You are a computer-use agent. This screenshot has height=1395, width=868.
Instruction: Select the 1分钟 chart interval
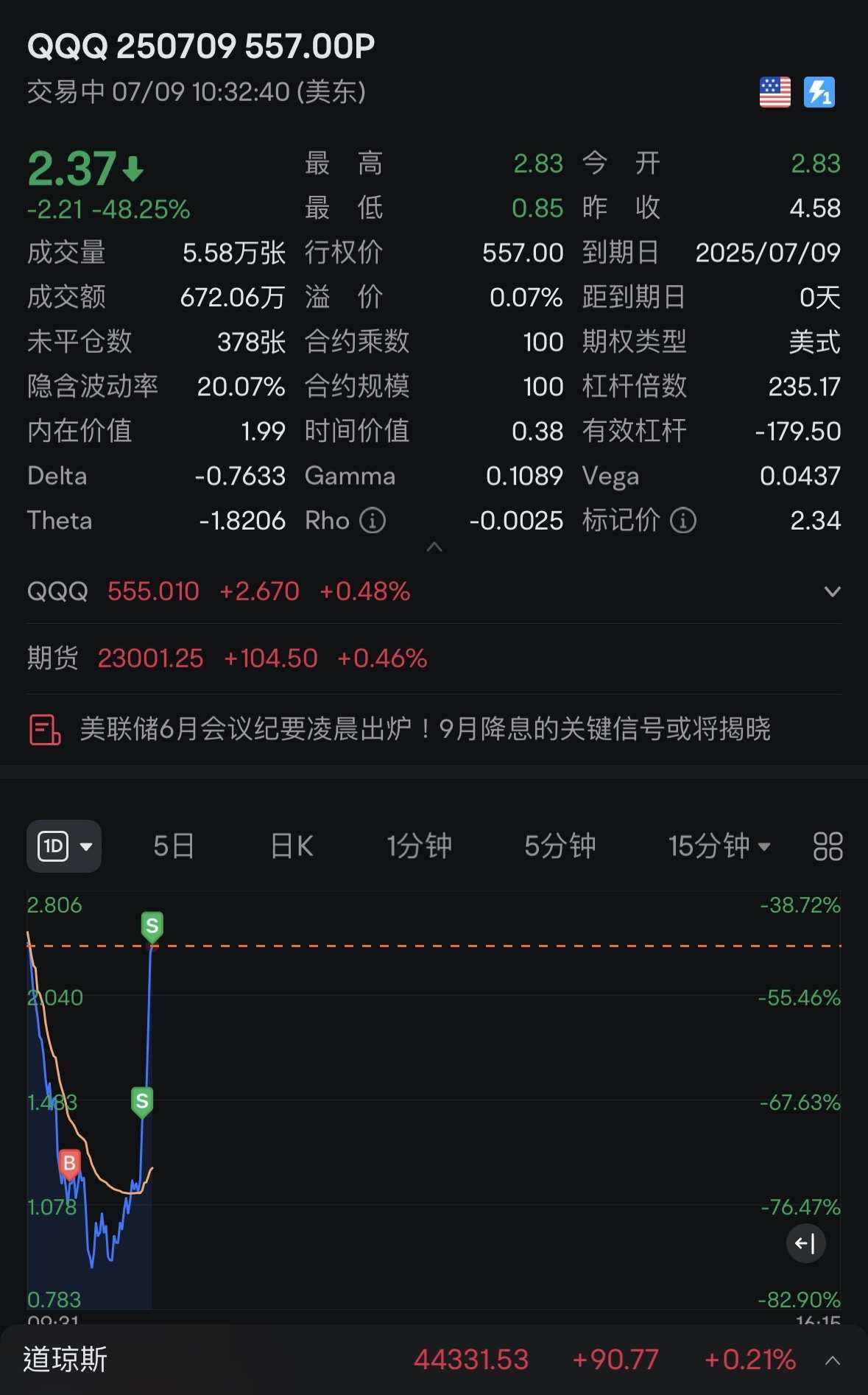coord(420,846)
